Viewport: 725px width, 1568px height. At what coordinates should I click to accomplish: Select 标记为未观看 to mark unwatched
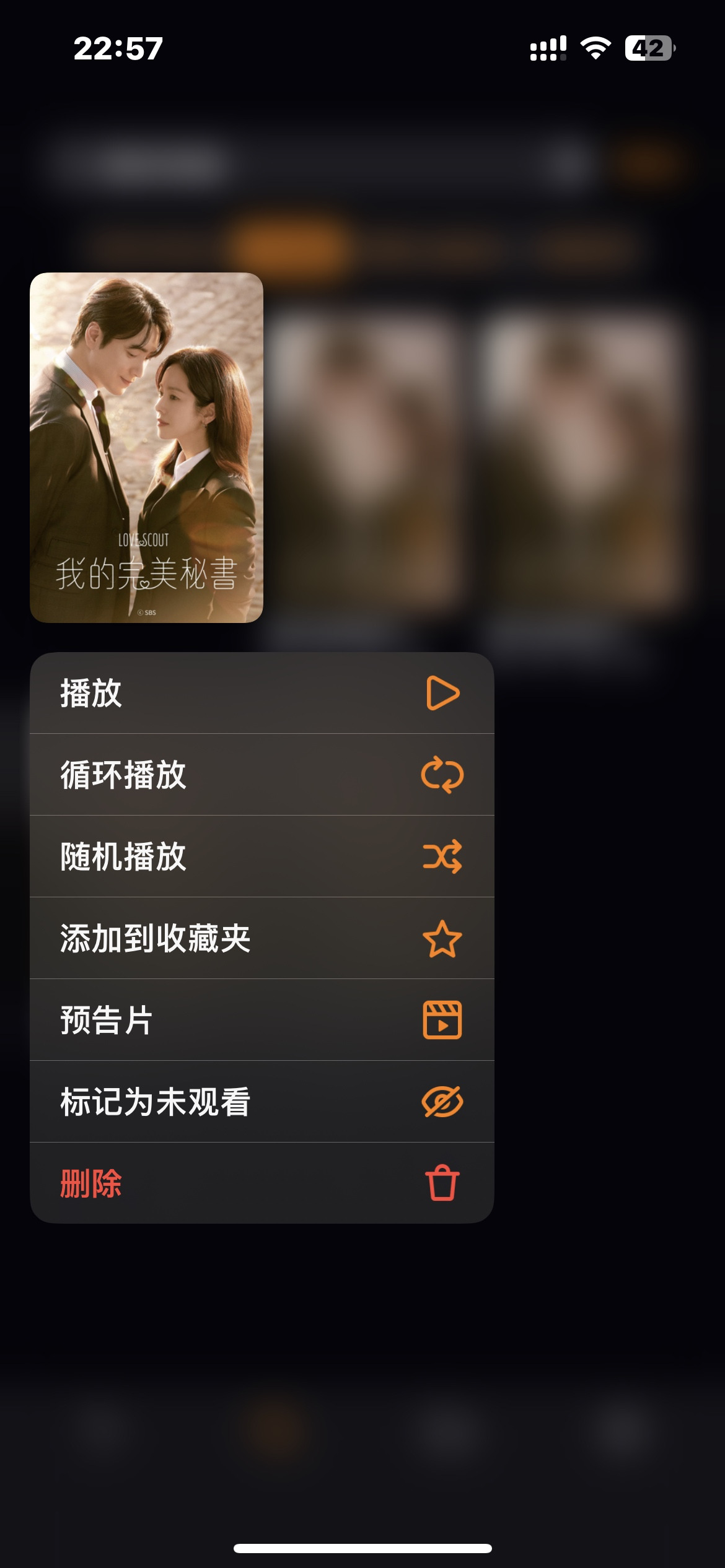click(261, 1102)
